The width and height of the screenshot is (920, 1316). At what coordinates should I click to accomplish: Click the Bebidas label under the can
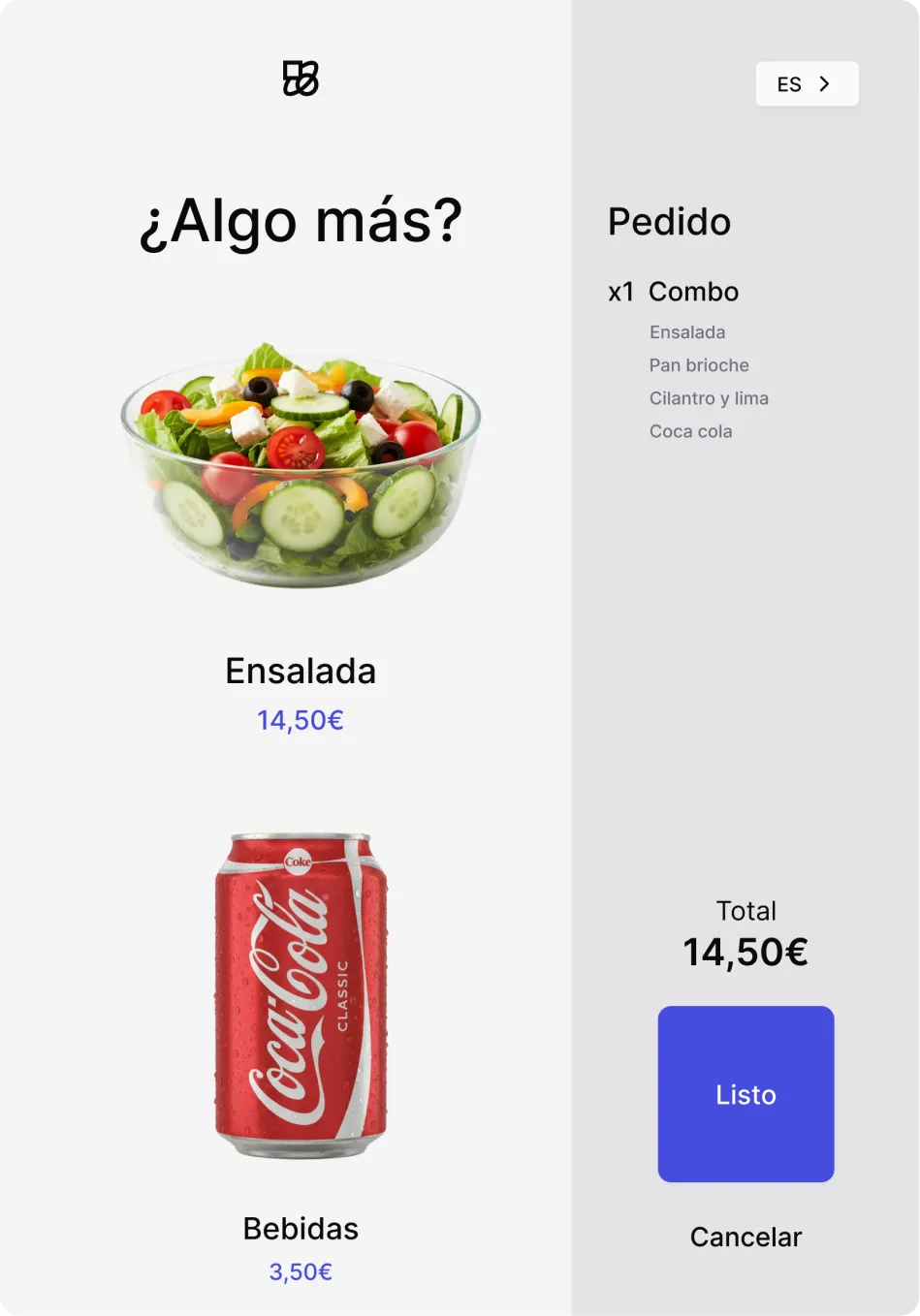[x=301, y=1229]
